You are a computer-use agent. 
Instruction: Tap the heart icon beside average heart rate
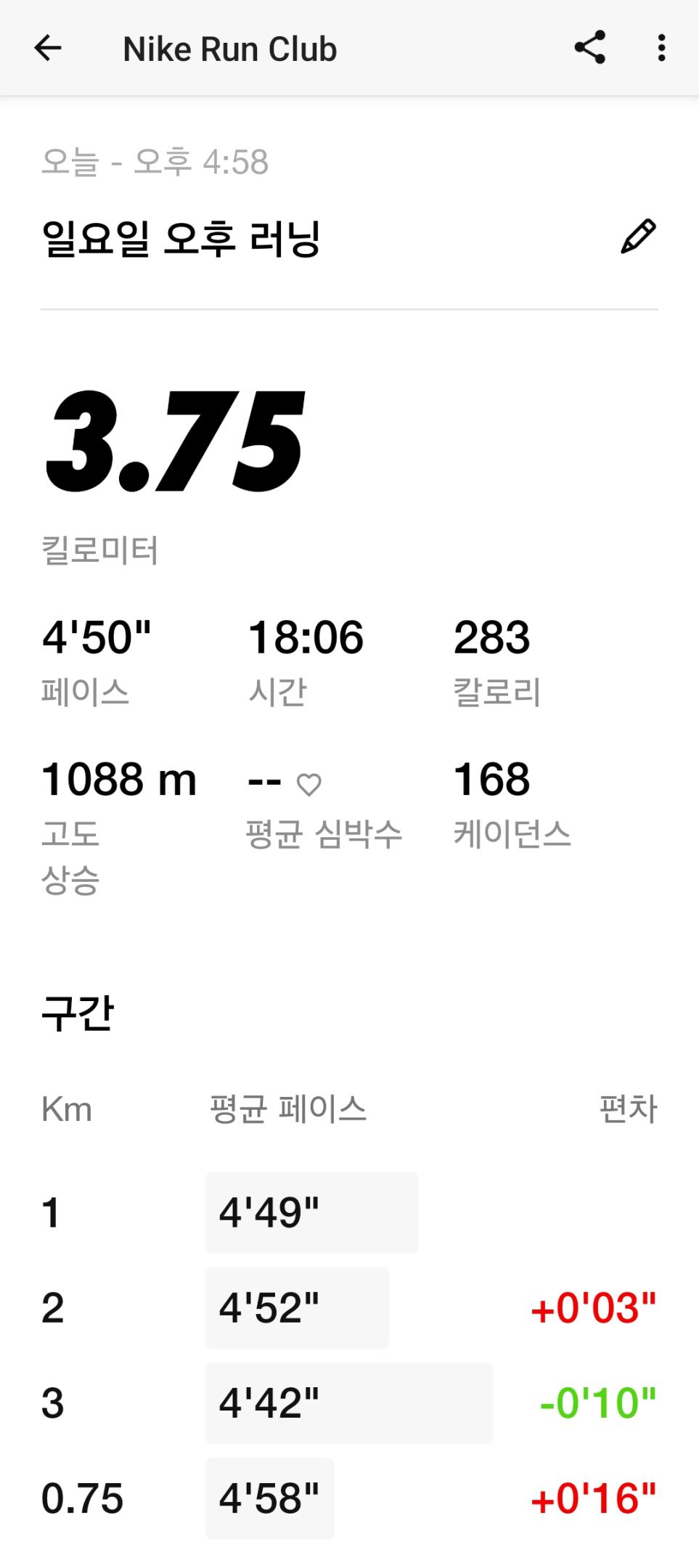tap(311, 784)
